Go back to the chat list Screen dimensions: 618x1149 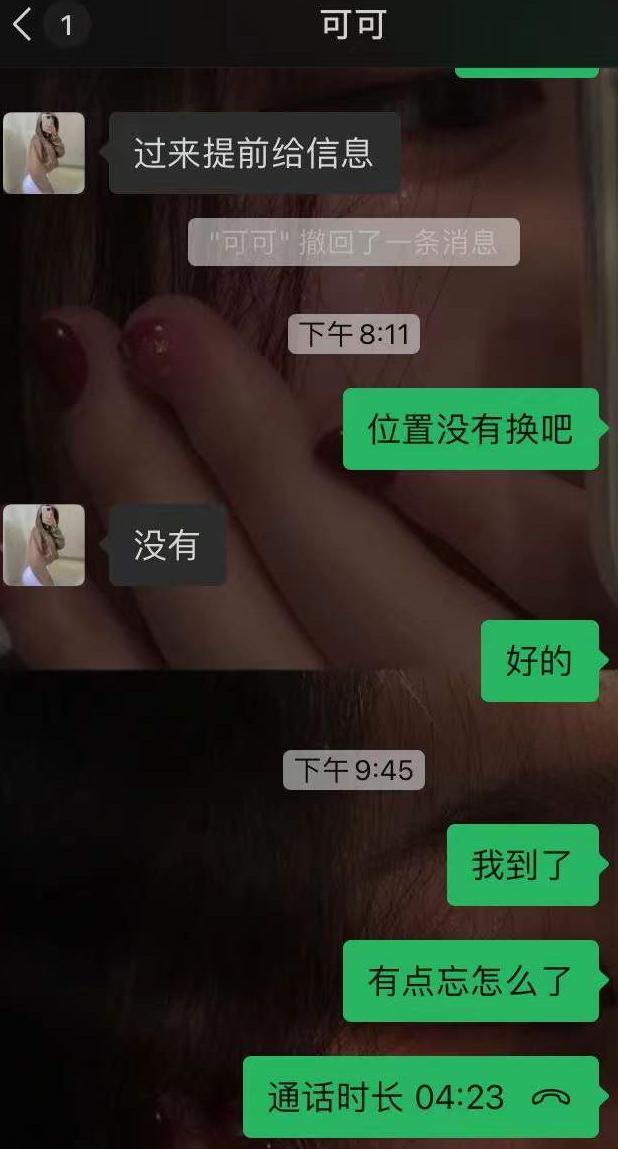pos(24,25)
